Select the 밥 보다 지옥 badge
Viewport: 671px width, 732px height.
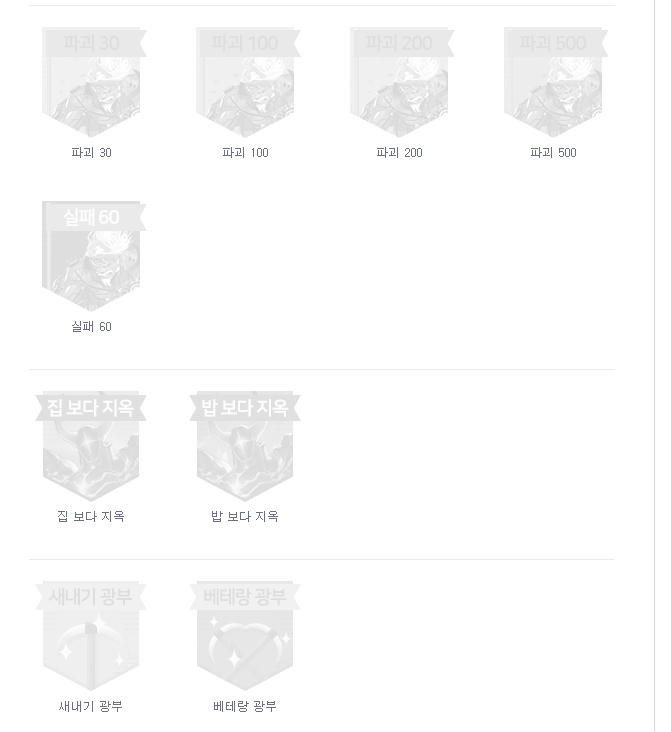point(245,447)
